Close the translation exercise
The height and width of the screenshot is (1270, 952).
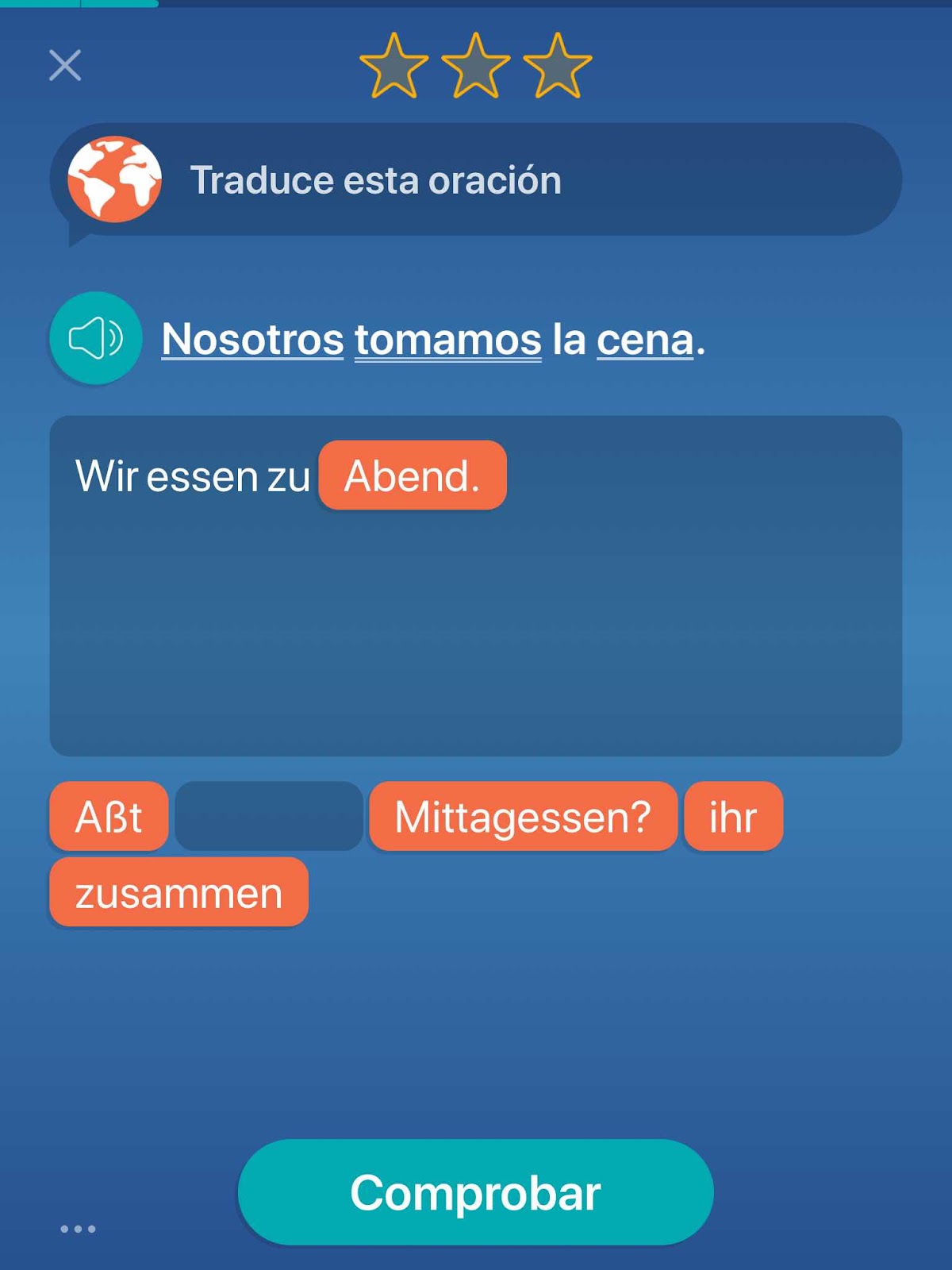click(64, 65)
